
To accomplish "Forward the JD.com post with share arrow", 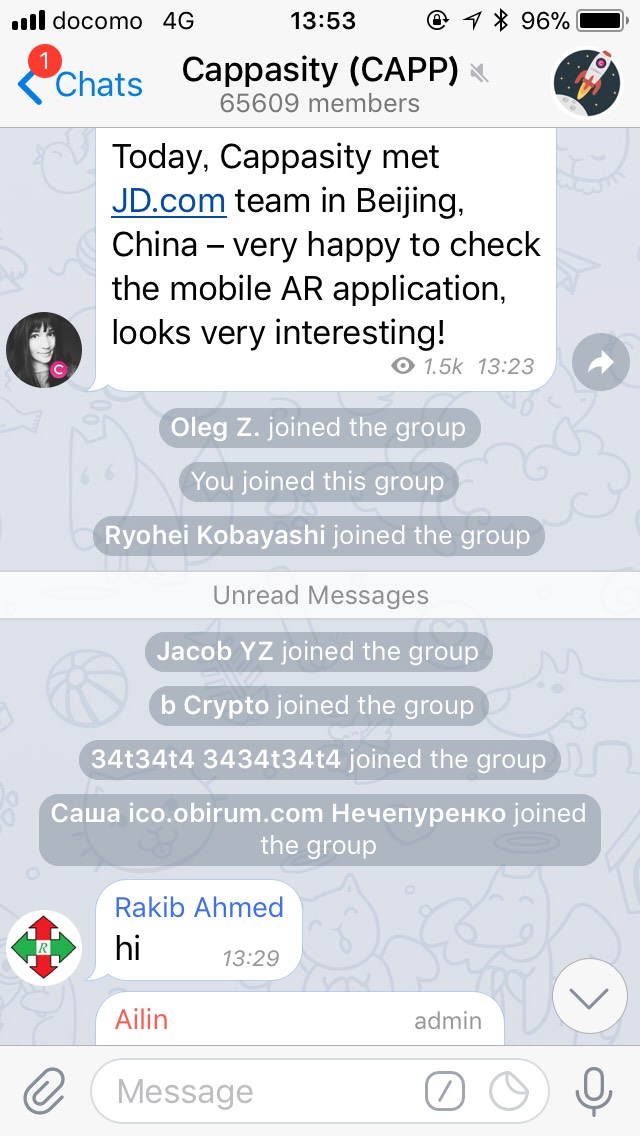I will pyautogui.click(x=601, y=365).
